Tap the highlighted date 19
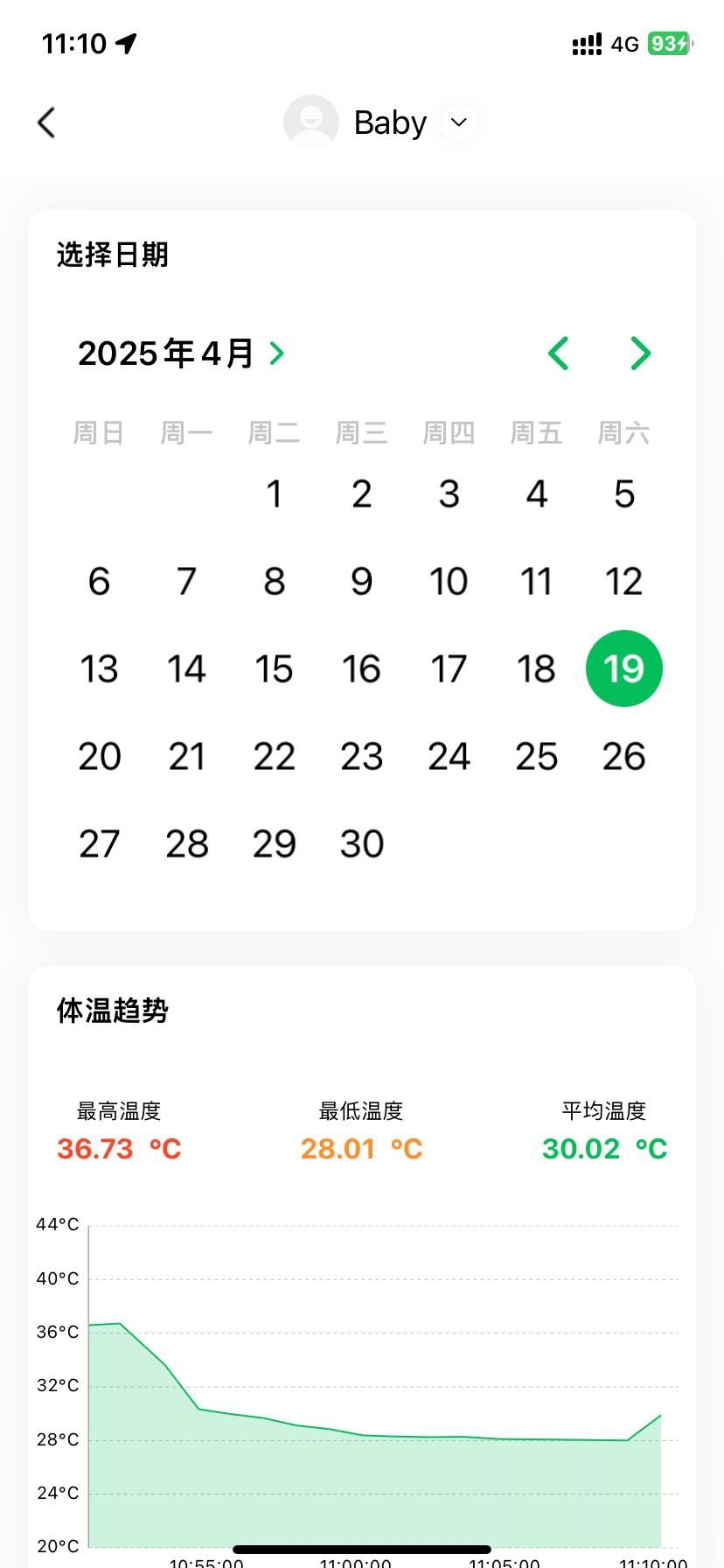This screenshot has width=724, height=1568. [624, 668]
